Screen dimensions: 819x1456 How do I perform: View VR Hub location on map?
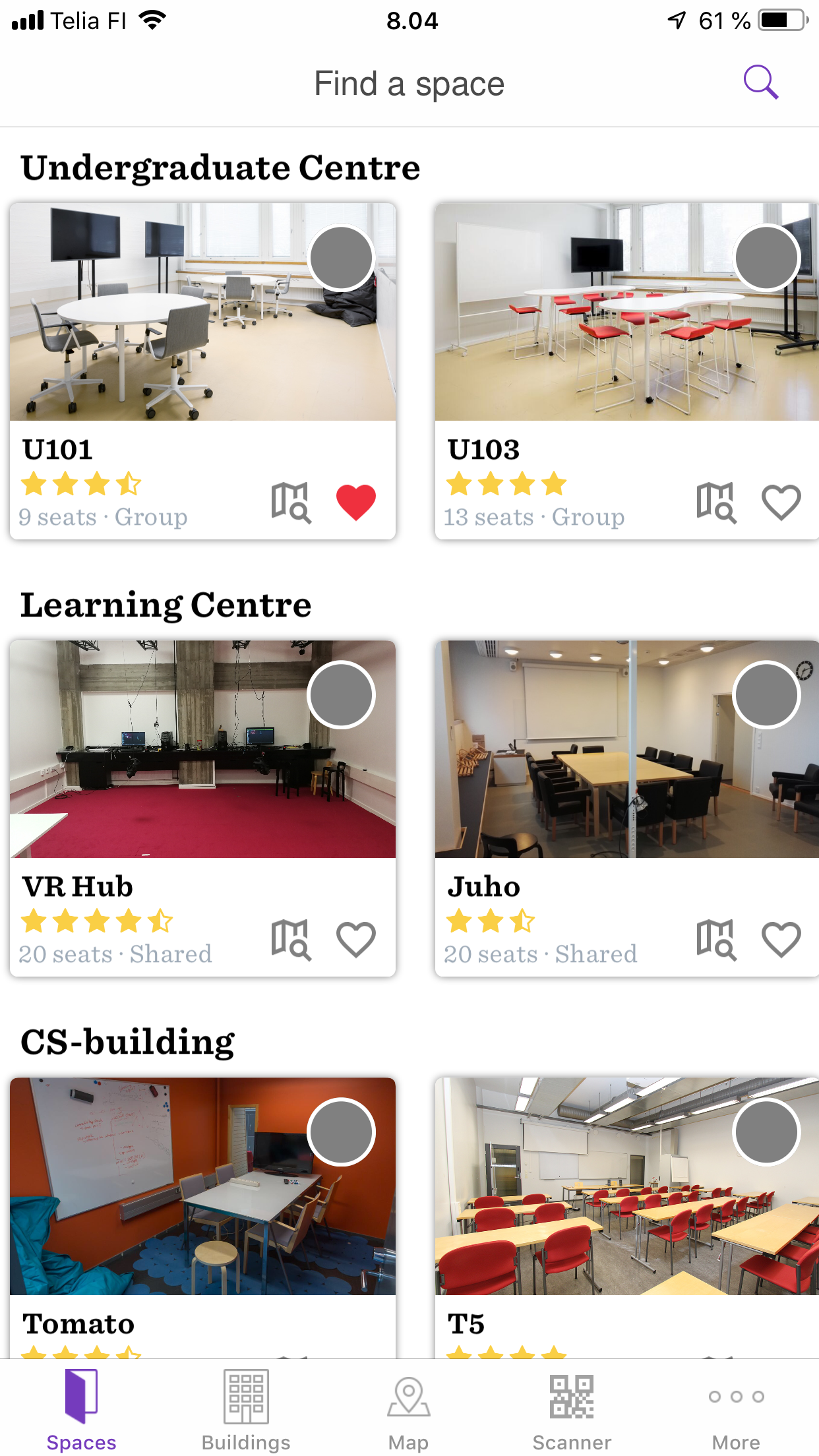coord(291,938)
